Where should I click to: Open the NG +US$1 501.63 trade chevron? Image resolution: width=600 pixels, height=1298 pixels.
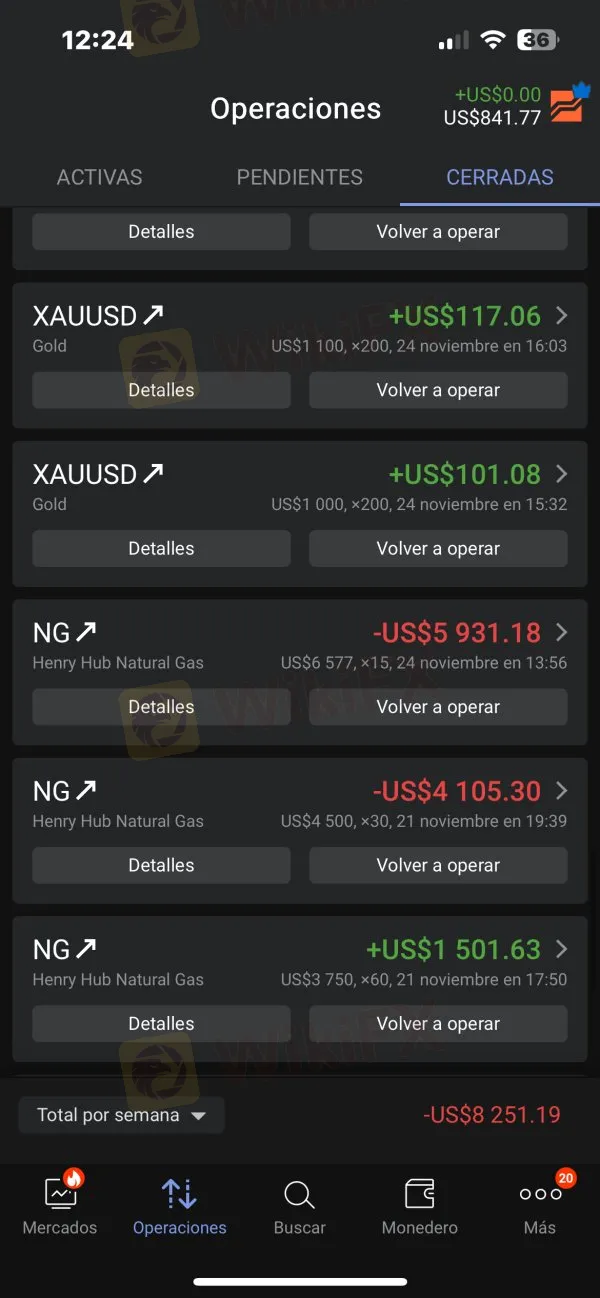(x=561, y=949)
